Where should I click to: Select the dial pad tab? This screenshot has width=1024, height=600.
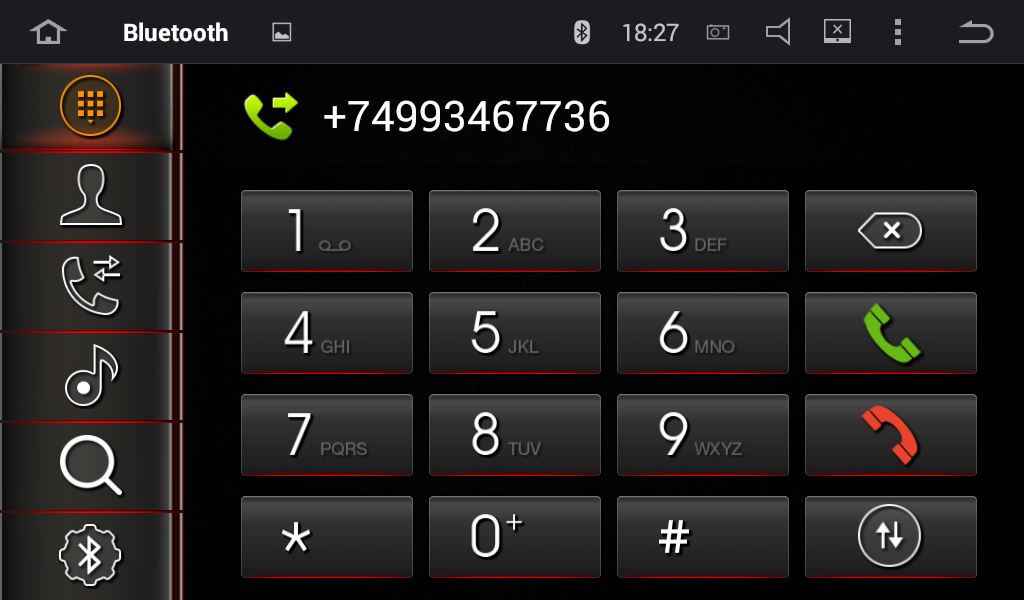click(x=90, y=105)
